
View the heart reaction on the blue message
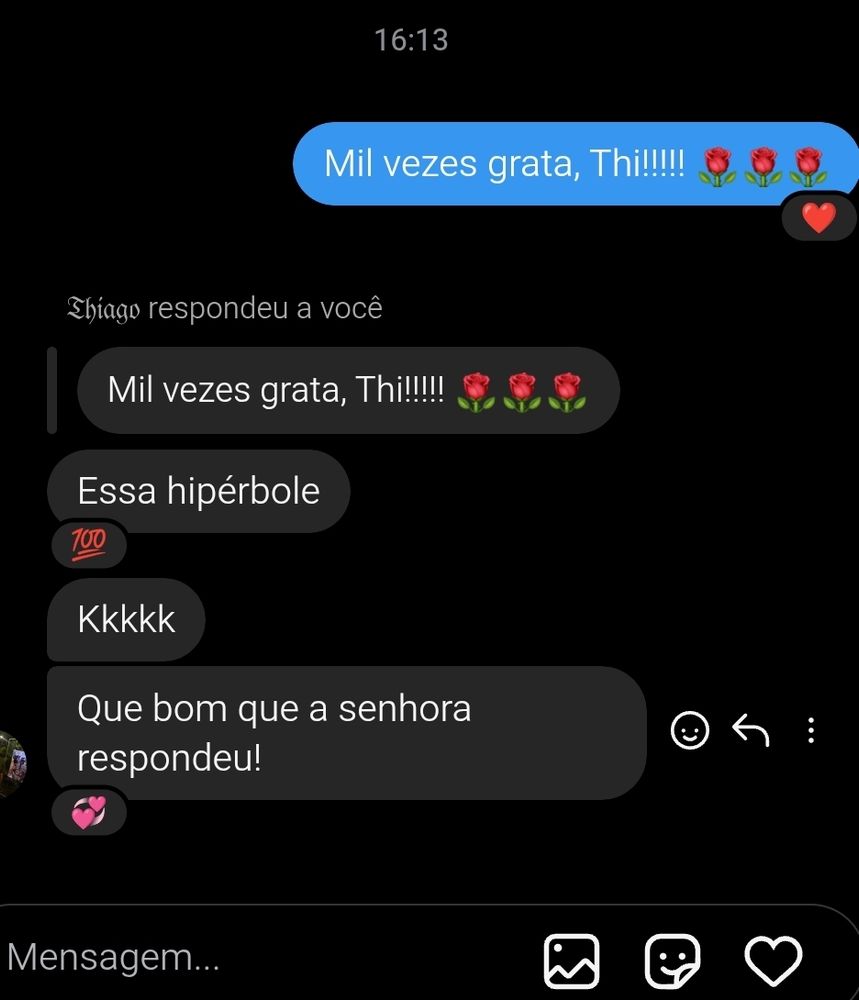click(818, 217)
